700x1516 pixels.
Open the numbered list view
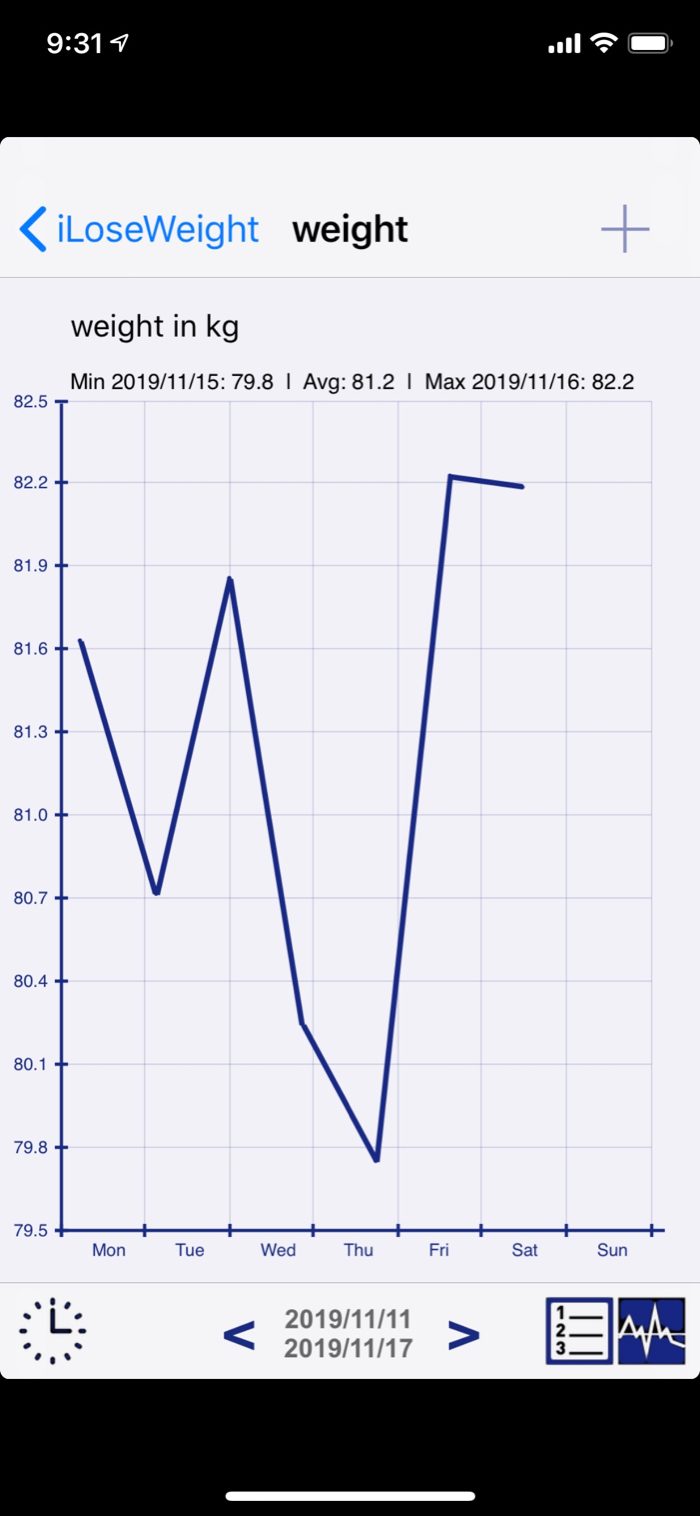579,1331
